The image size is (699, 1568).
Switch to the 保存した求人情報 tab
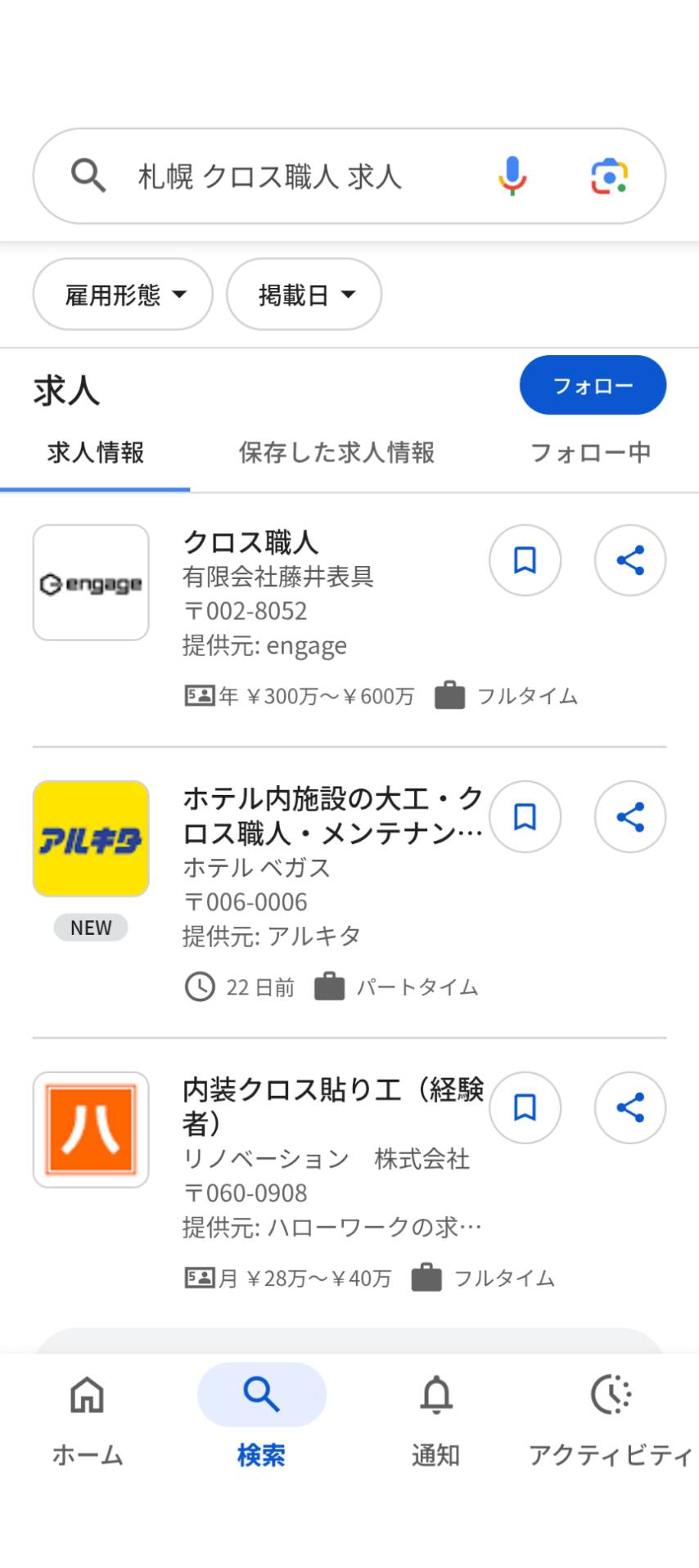pyautogui.click(x=336, y=452)
